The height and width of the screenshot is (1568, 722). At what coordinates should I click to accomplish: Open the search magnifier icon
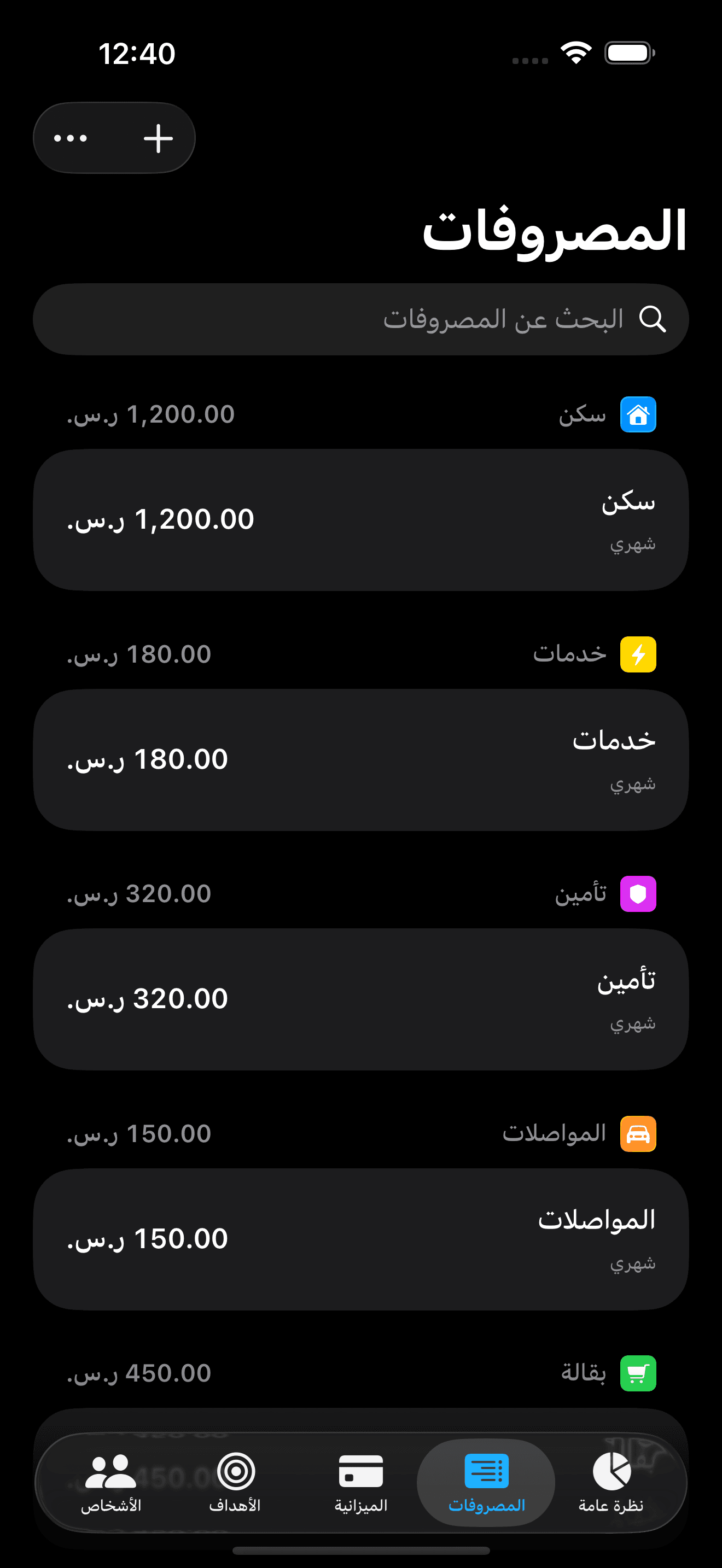pos(654,319)
